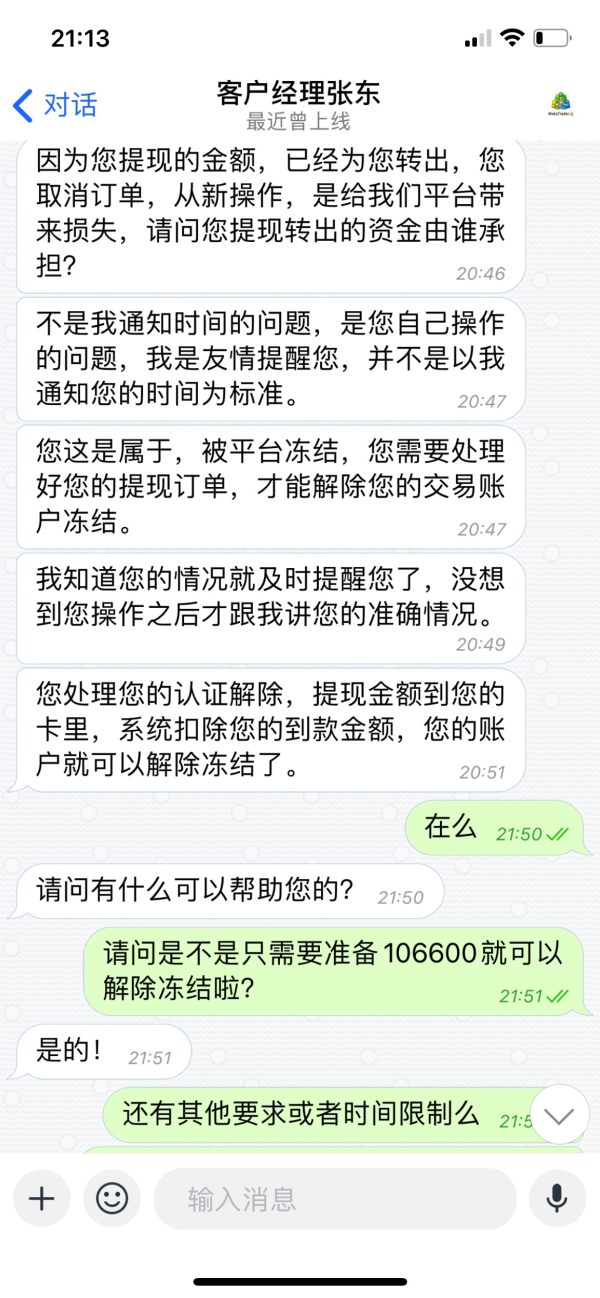Open the profile of 客户经理张东
This screenshot has width=600, height=1298.
pyautogui.click(x=298, y=105)
